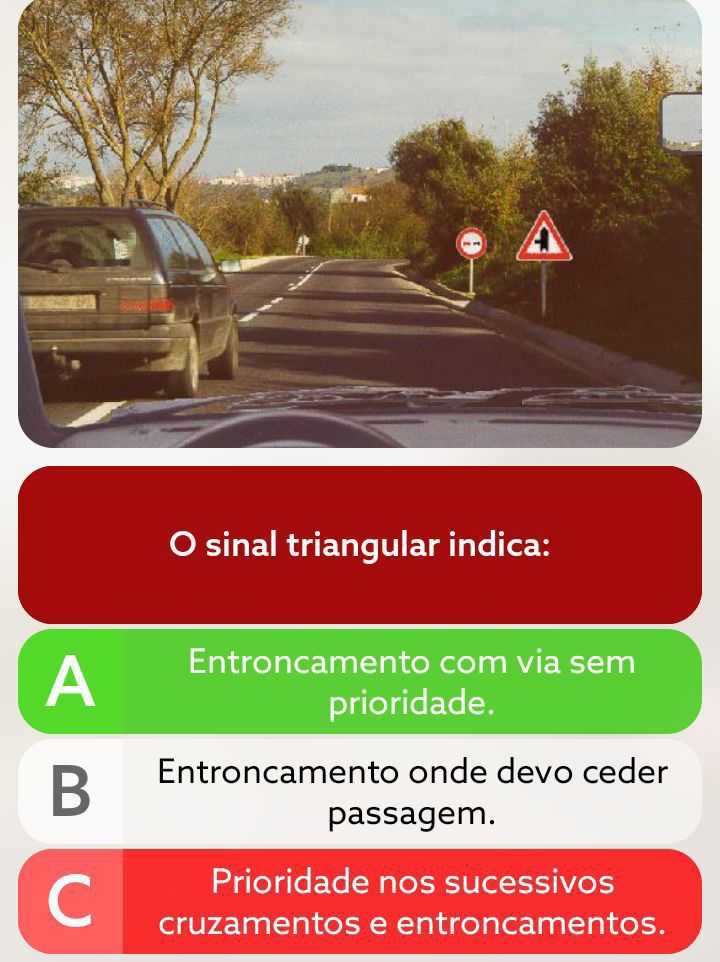This screenshot has height=962, width=720.
Task: Pick answer C 'Prioridade nos sucessivos cruzamentos'
Action: [x=410, y=902]
